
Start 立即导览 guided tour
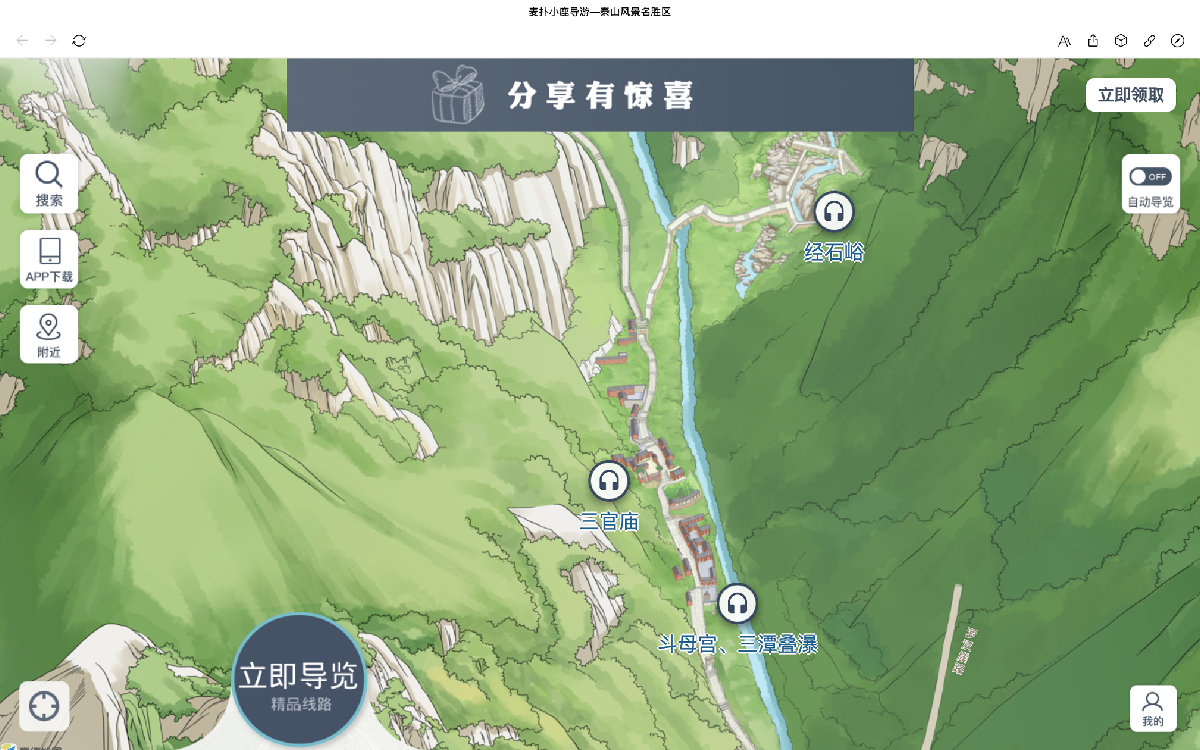[x=299, y=679]
